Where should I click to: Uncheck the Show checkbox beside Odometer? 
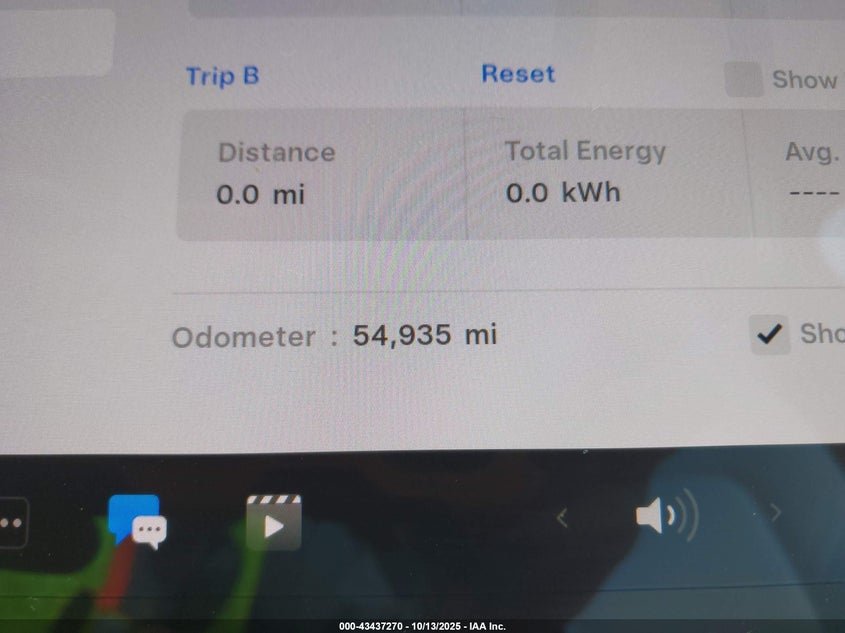point(769,334)
